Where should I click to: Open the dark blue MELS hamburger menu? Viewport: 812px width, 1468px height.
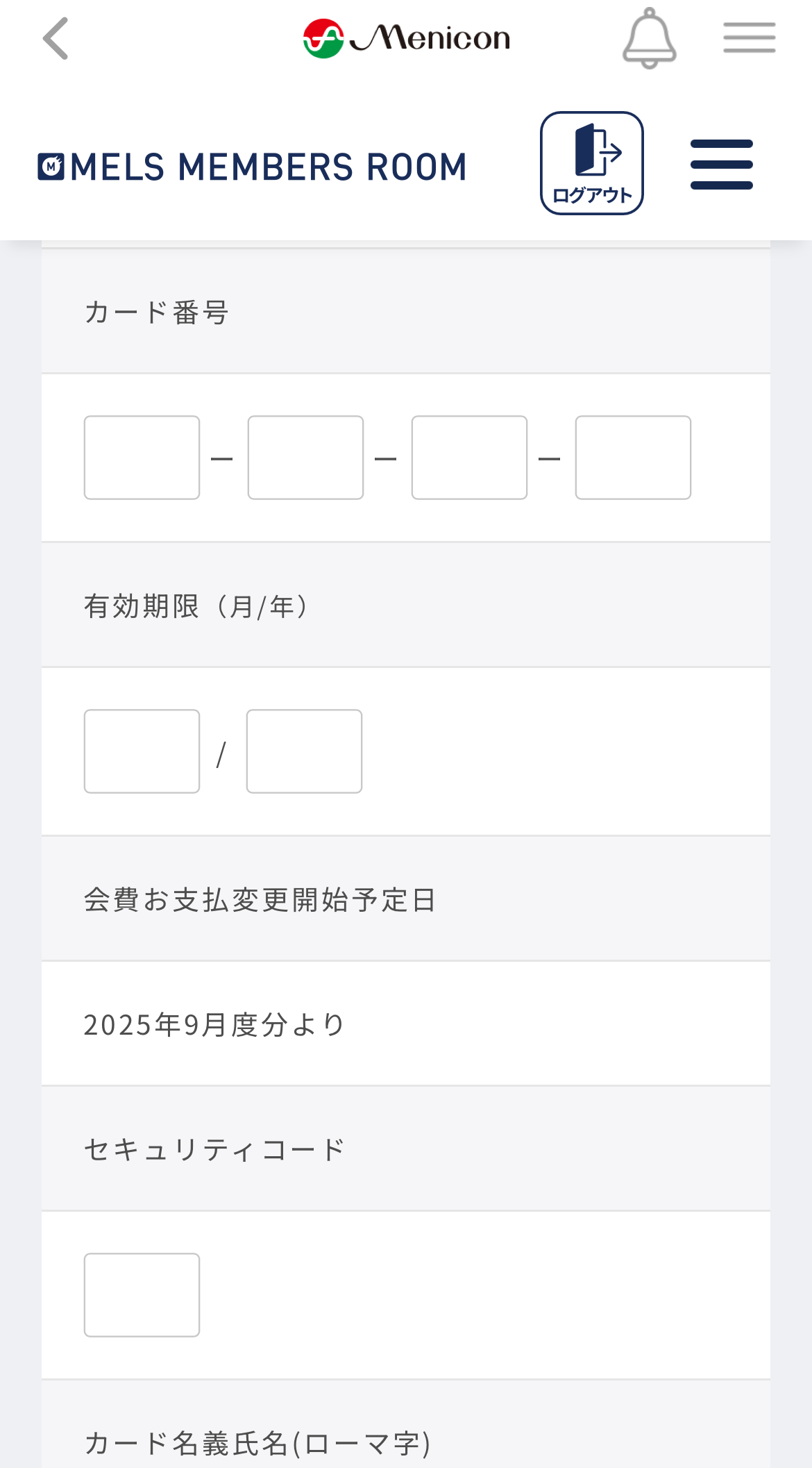tap(721, 165)
